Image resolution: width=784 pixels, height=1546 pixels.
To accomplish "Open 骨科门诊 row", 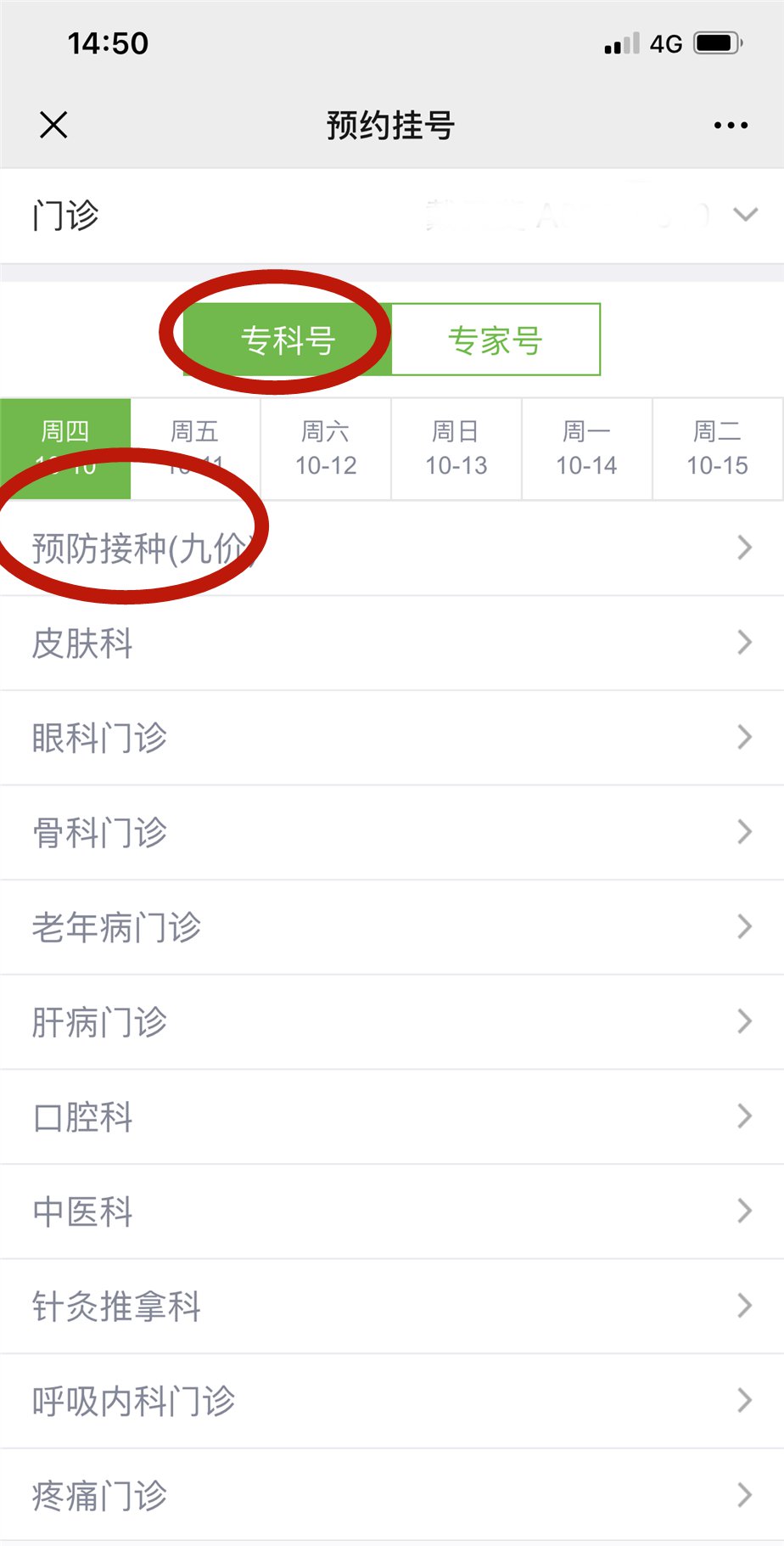I will [390, 833].
